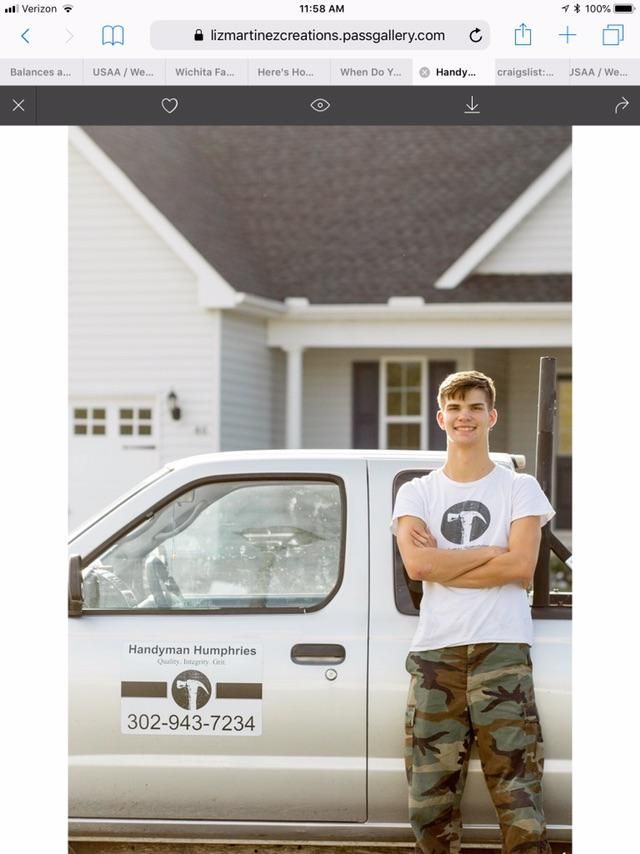
Task: Switch to the Wichita Fa... tab
Action: pos(205,72)
